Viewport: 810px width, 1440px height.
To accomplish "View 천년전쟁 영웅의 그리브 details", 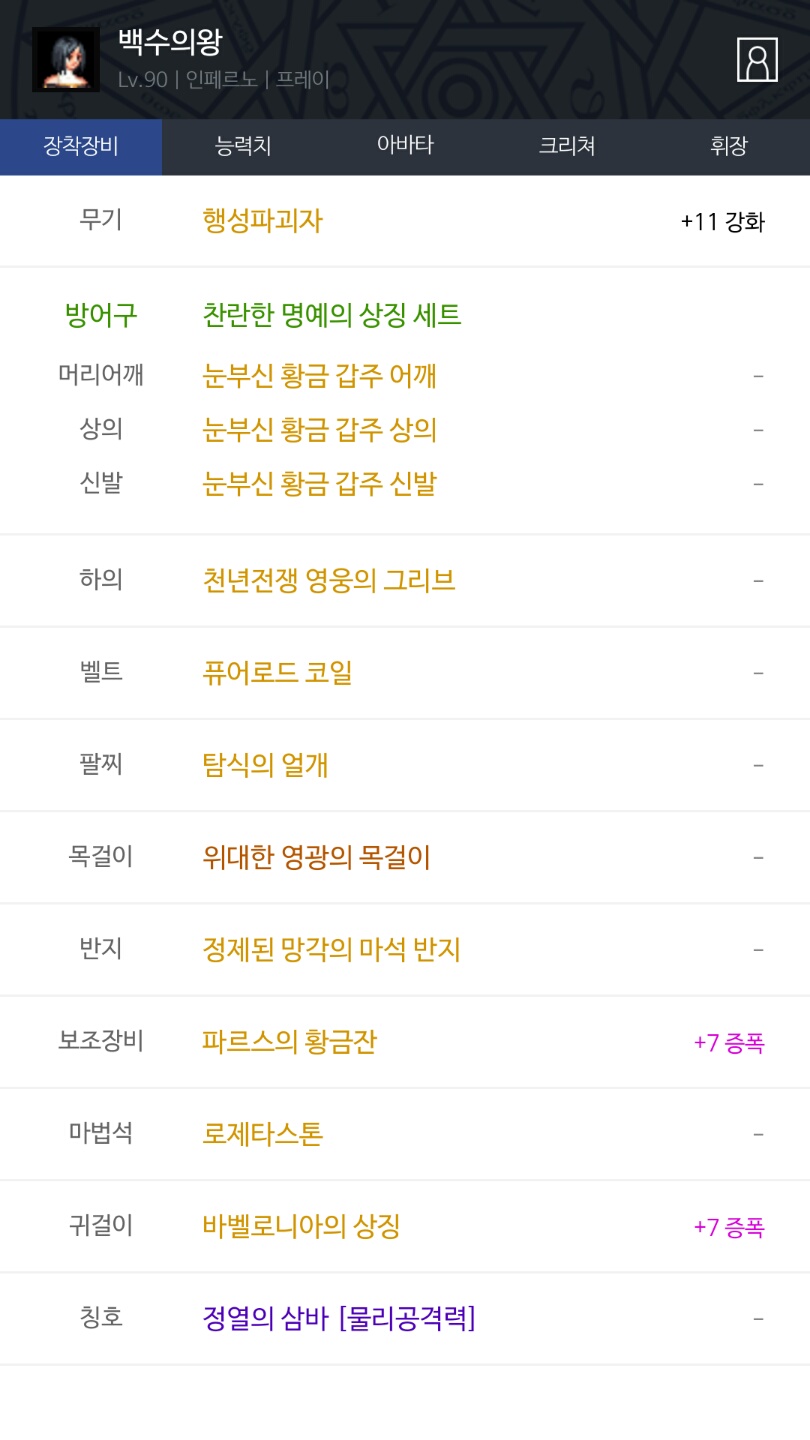I will click(329, 580).
